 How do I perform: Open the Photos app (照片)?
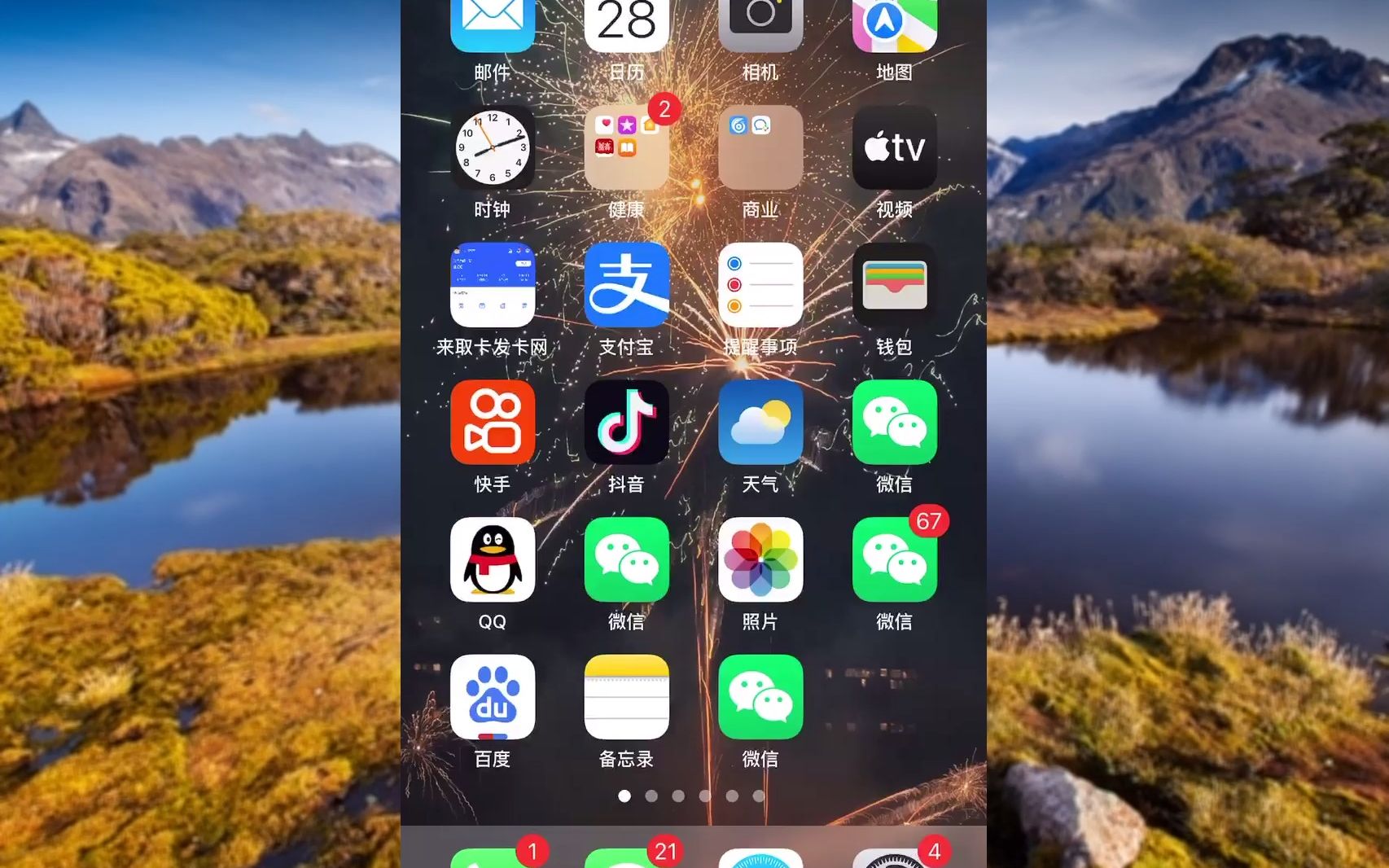(760, 560)
